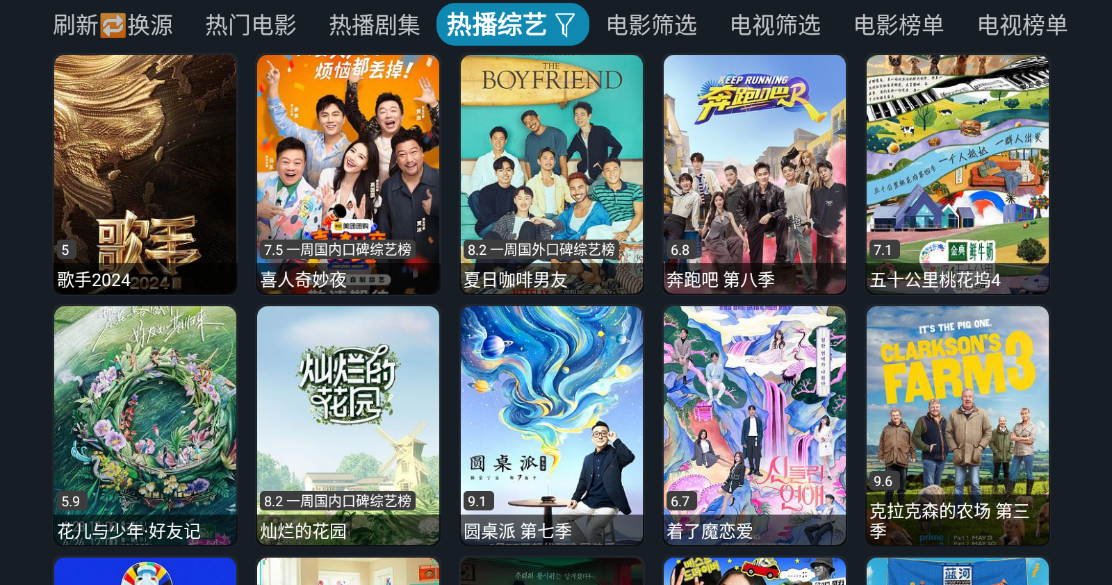This screenshot has width=1112, height=585.
Task: Switch to the 热门电影 tab
Action: (x=251, y=25)
